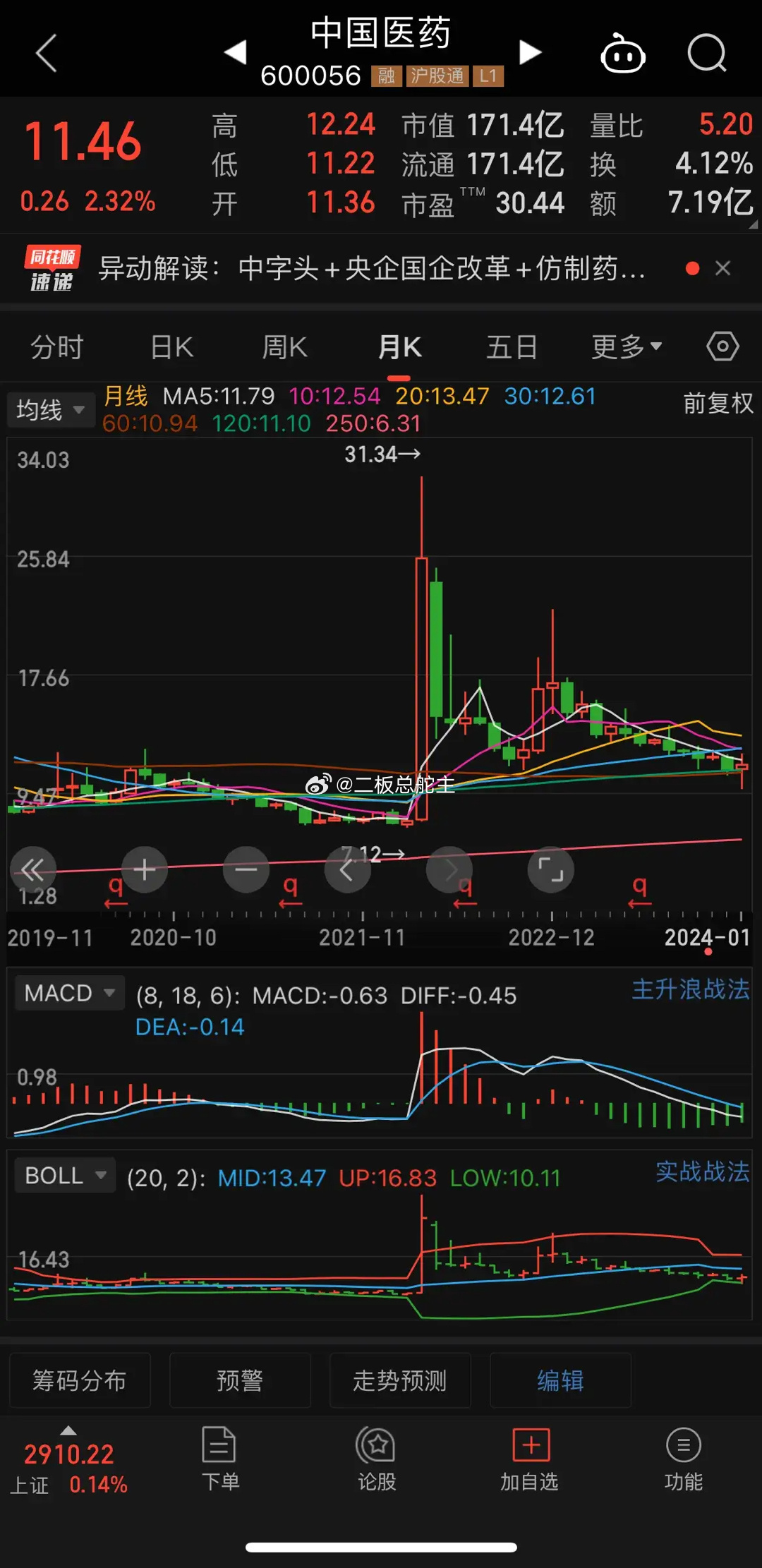
Task: Expand the chart to fullscreen
Action: pos(550,869)
